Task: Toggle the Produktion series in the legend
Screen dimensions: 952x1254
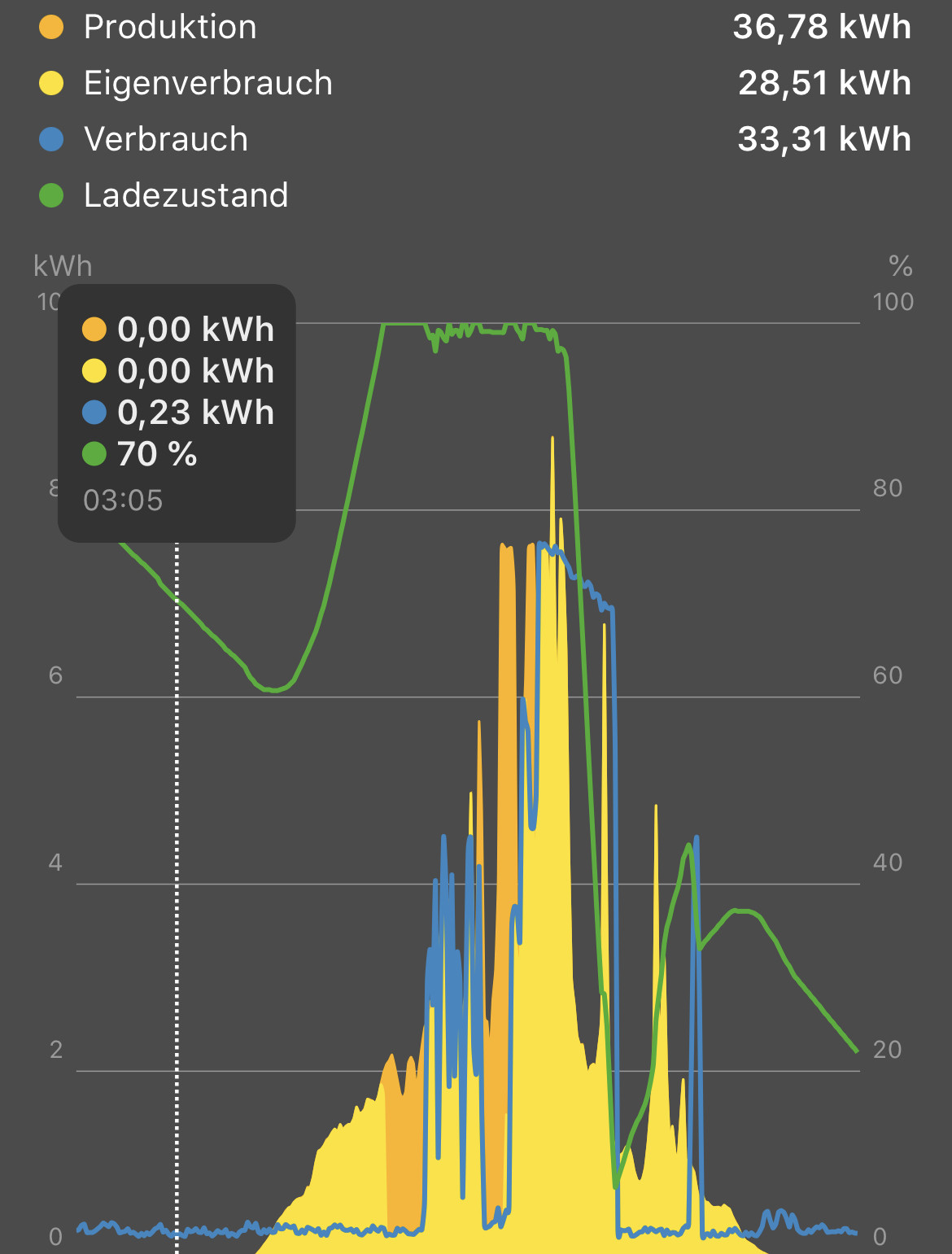Action: tap(169, 28)
